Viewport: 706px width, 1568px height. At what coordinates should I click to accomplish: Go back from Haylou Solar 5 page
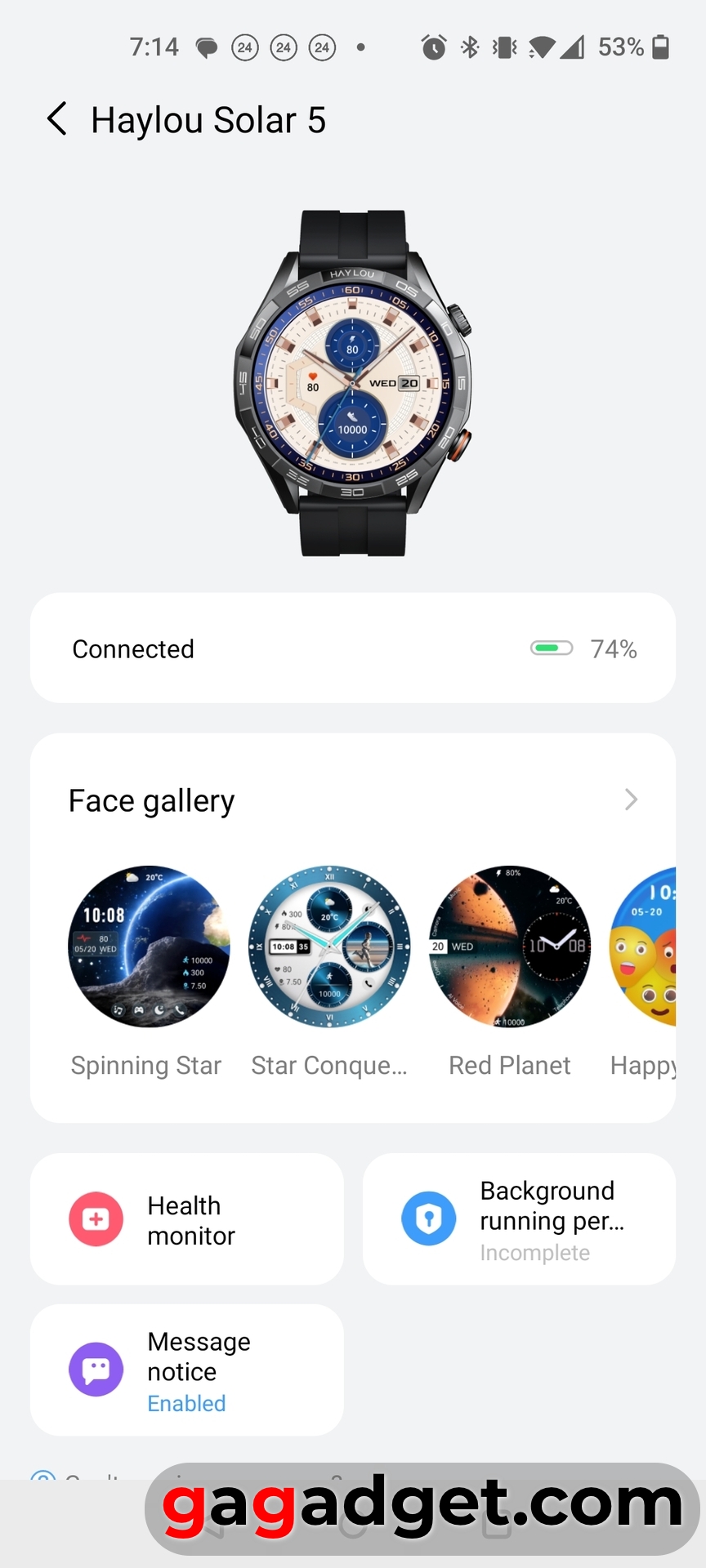[56, 120]
